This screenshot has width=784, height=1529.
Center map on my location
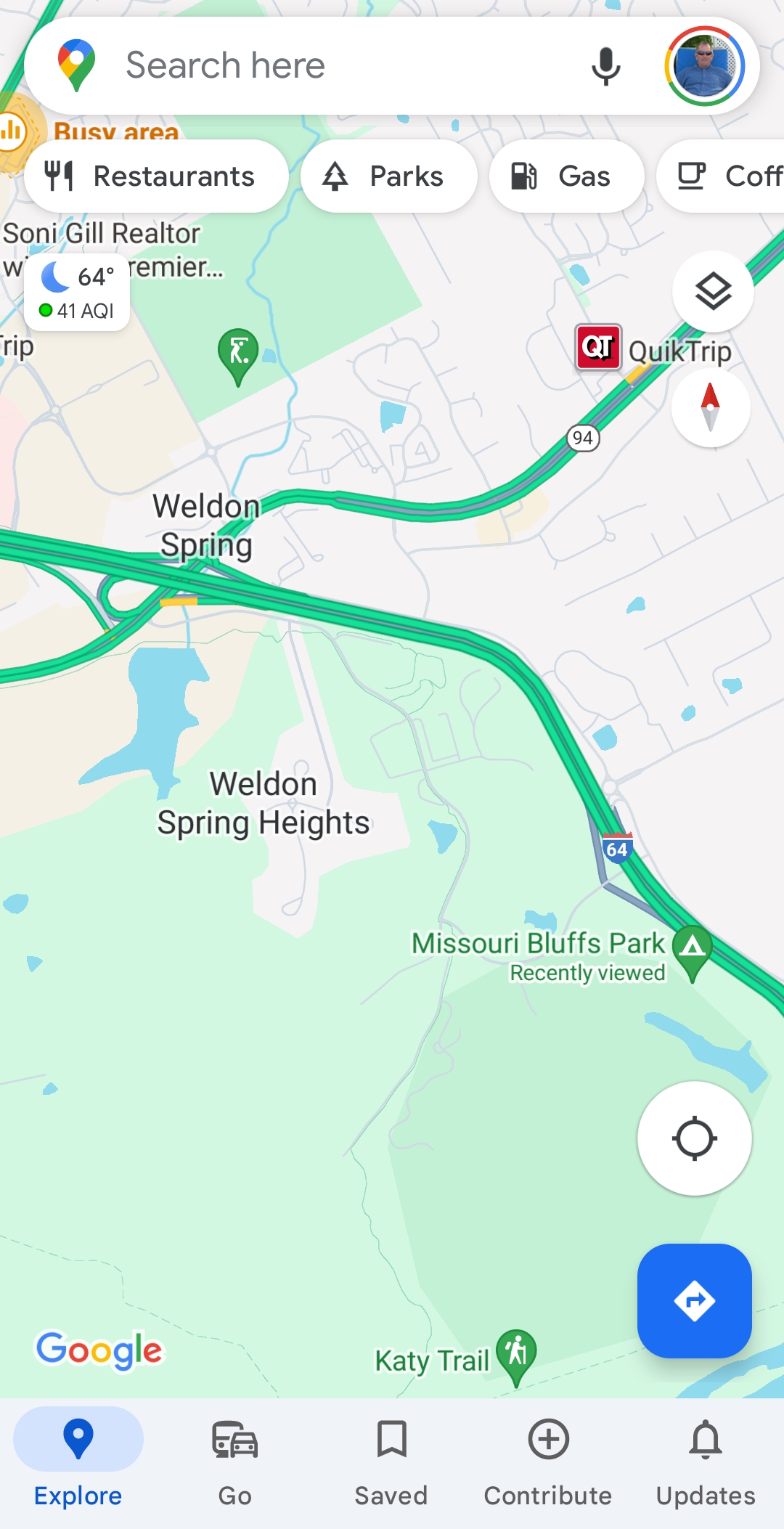click(694, 1138)
